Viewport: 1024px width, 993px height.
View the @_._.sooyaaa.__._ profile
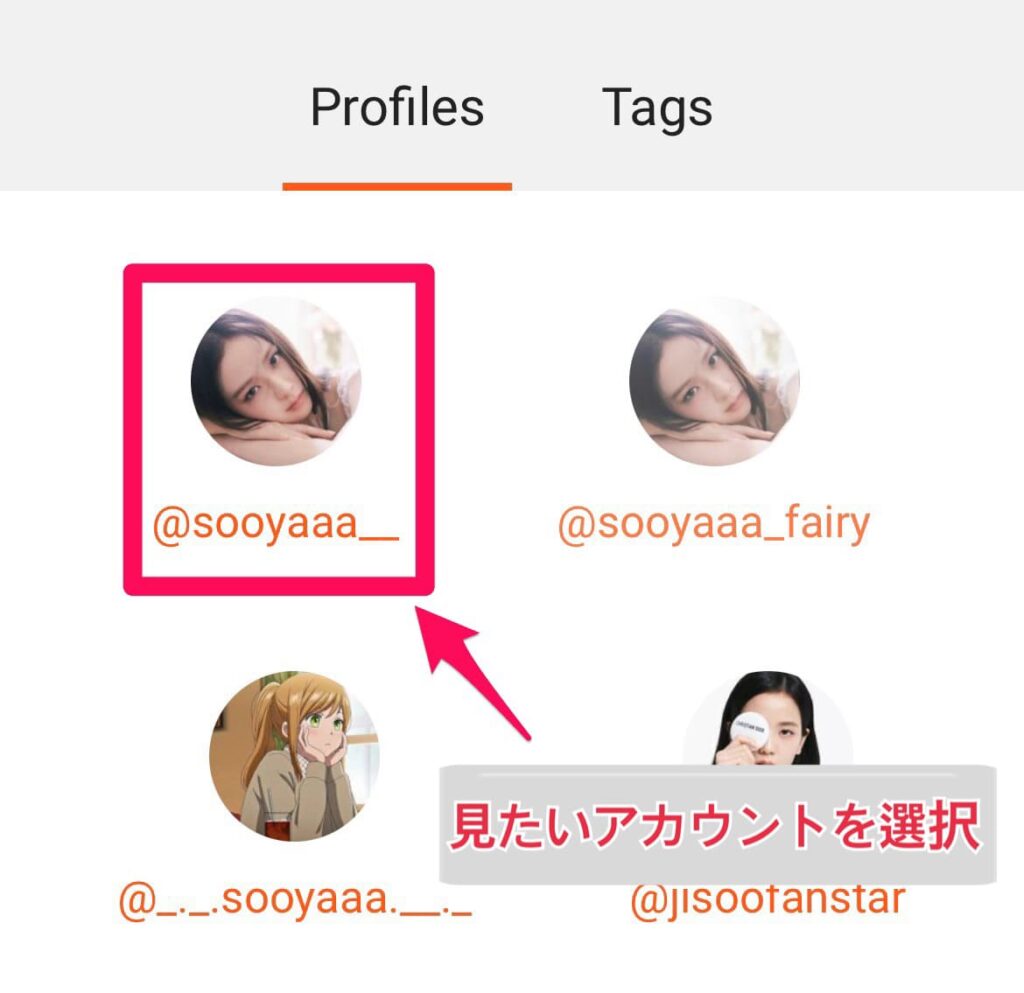coord(294,755)
